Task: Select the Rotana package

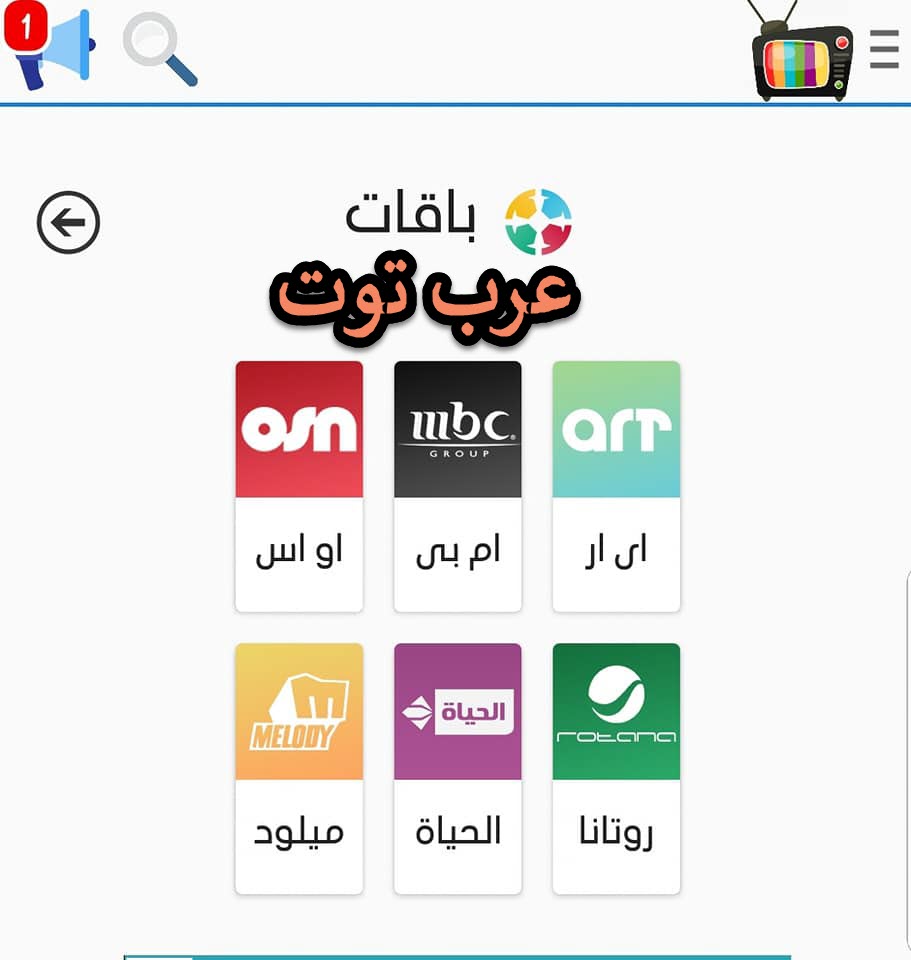Action: [616, 768]
